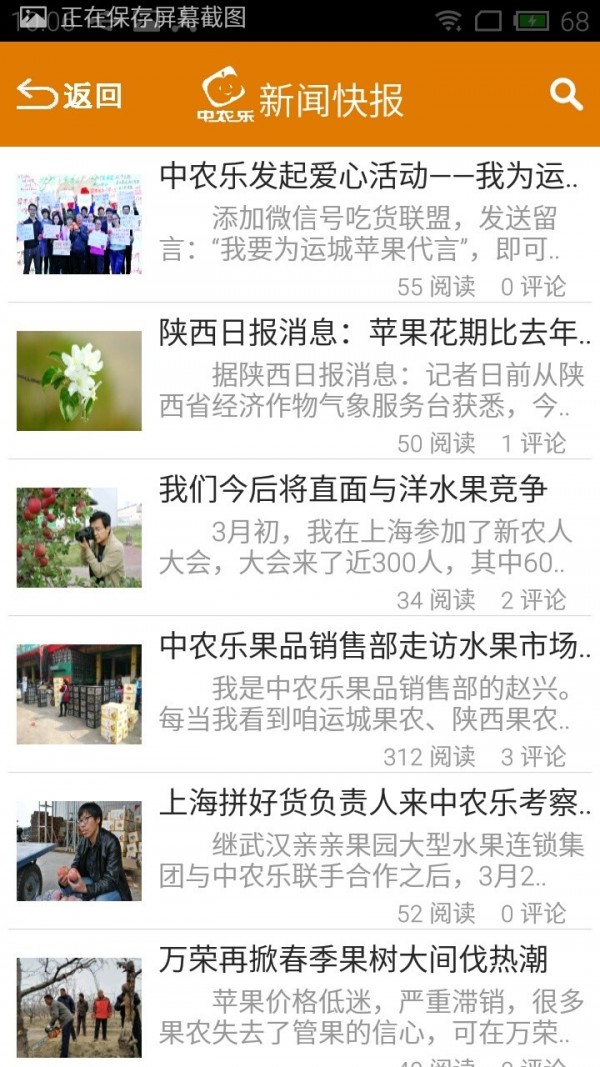Open the search icon in the header
The width and height of the screenshot is (600, 1067).
566,95
